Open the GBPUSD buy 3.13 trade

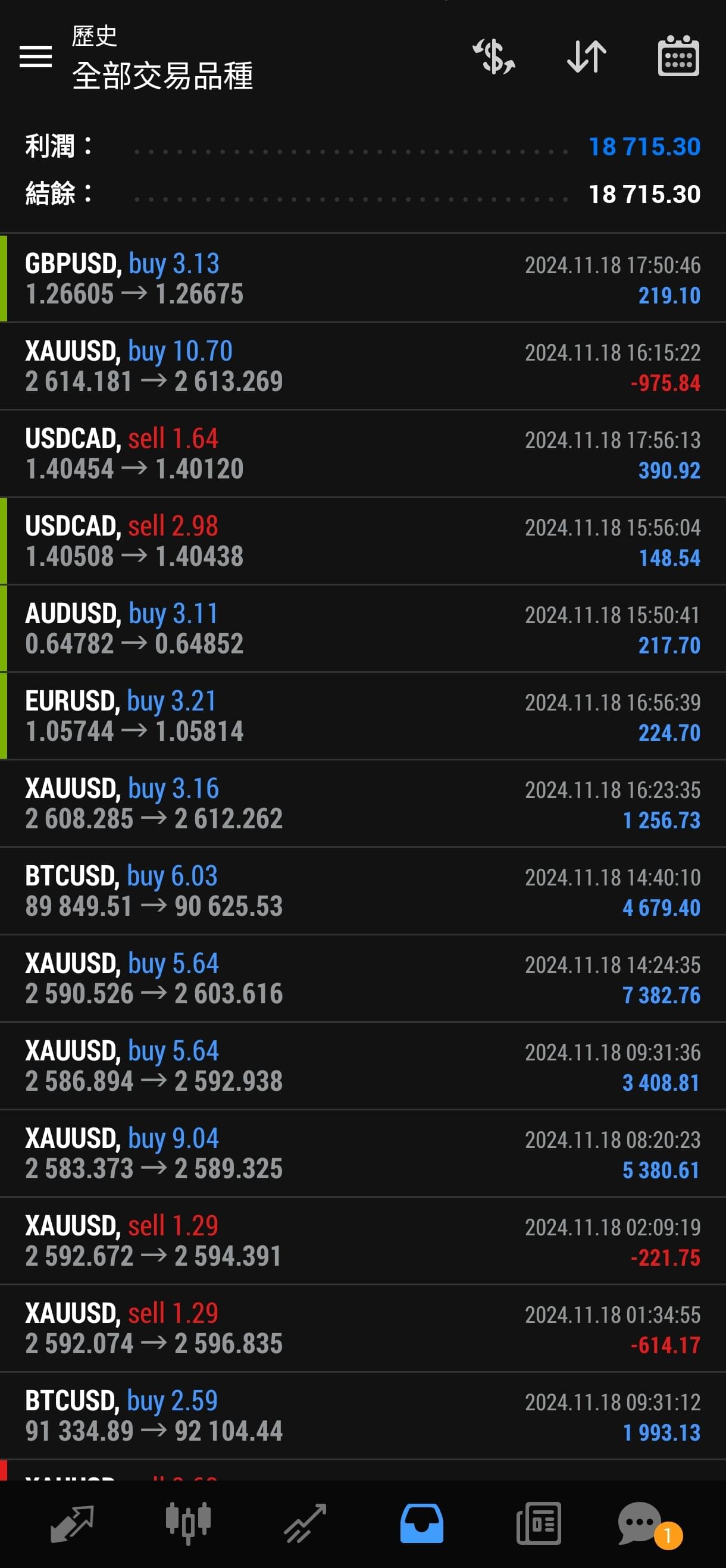coord(362,278)
